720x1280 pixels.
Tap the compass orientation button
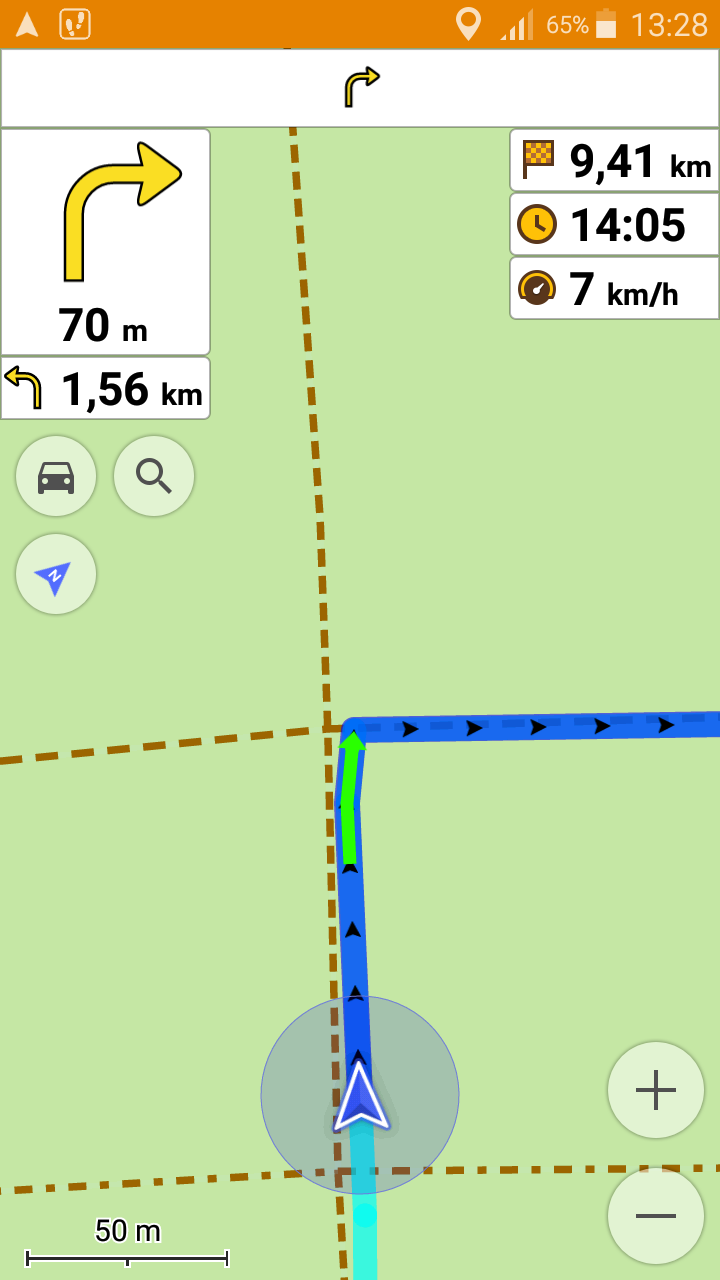pyautogui.click(x=56, y=574)
